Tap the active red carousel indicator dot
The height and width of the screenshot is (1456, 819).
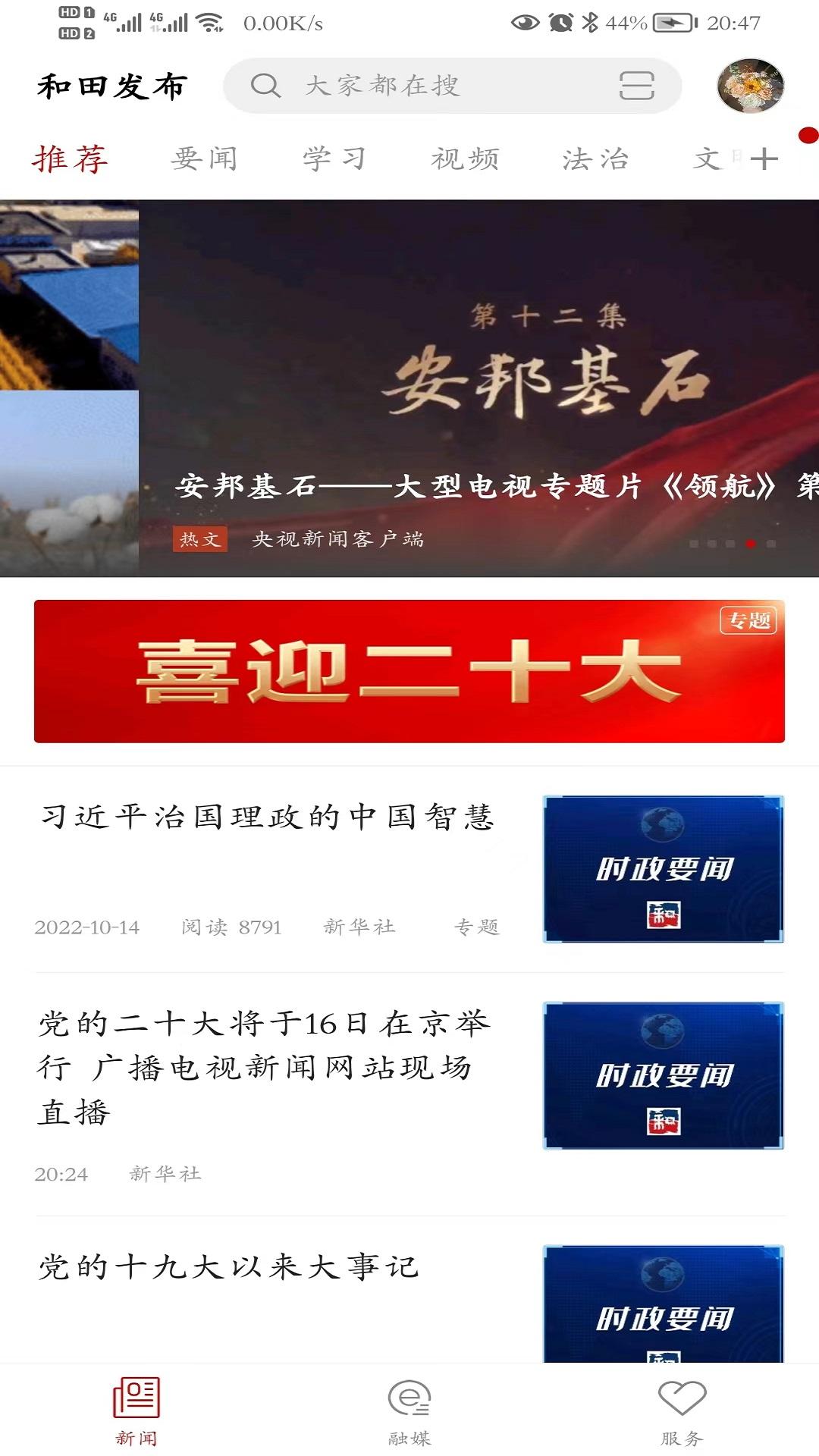pyautogui.click(x=749, y=543)
